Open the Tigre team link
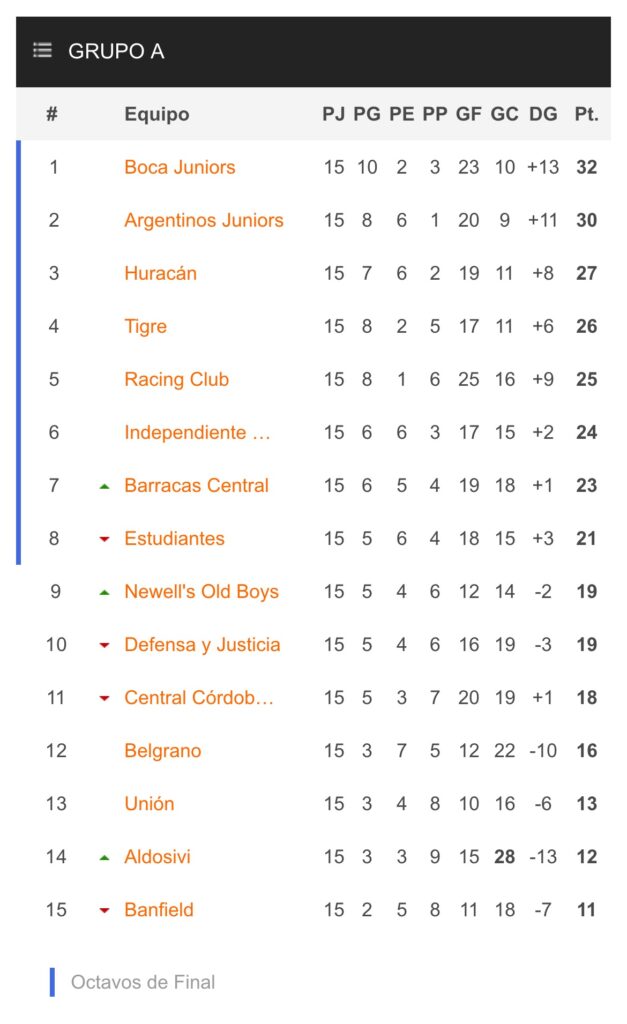Image resolution: width=627 pixels, height=1024 pixels. 146,326
